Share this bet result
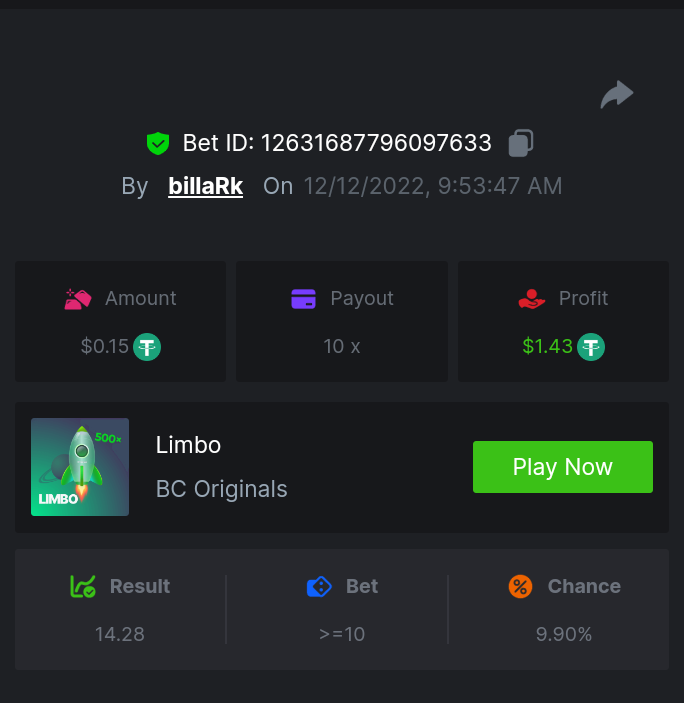This screenshot has height=703, width=684. point(617,95)
